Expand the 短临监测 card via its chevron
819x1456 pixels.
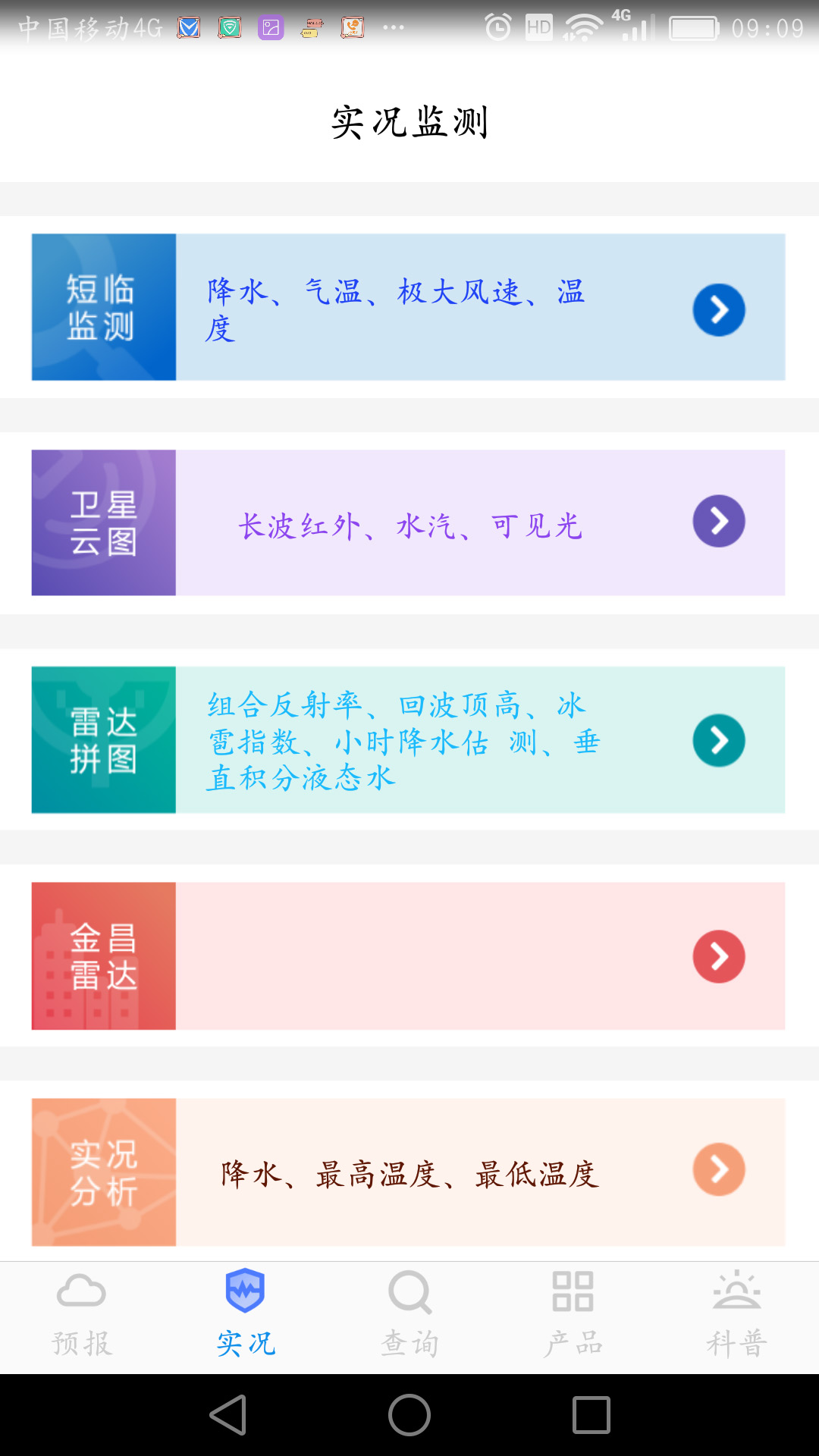pos(718,309)
